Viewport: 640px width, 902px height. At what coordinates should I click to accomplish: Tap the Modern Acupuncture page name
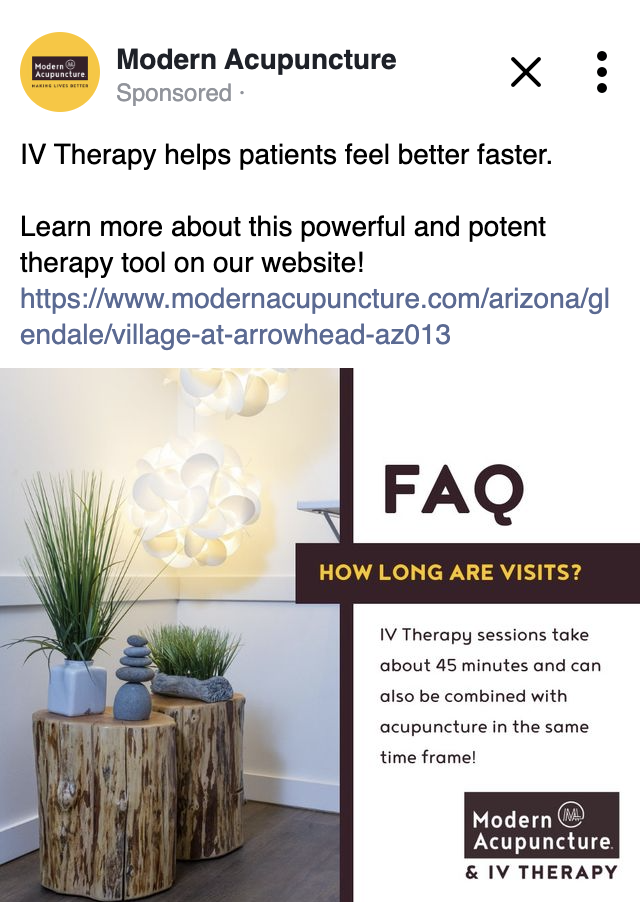[x=256, y=60]
